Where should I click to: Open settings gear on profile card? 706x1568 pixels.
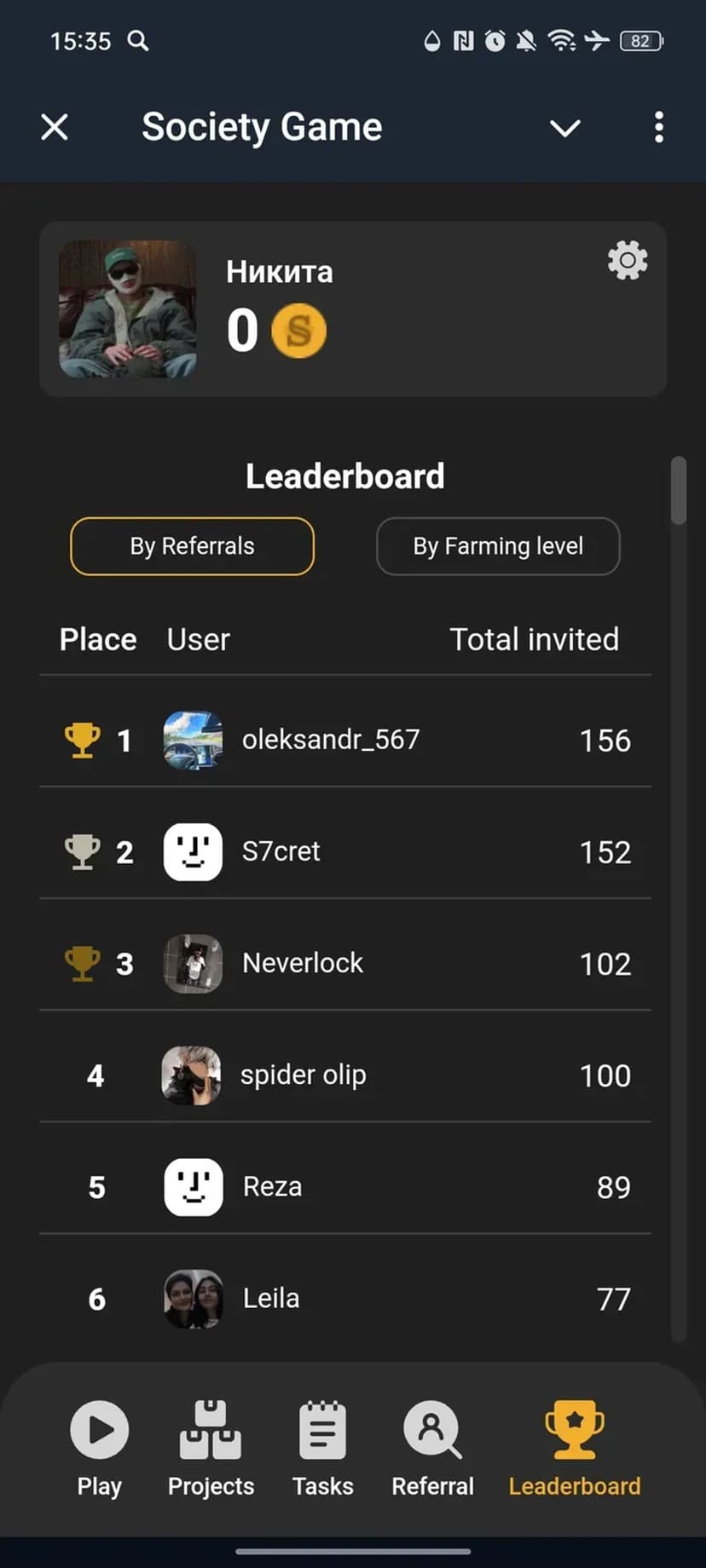coord(628,261)
